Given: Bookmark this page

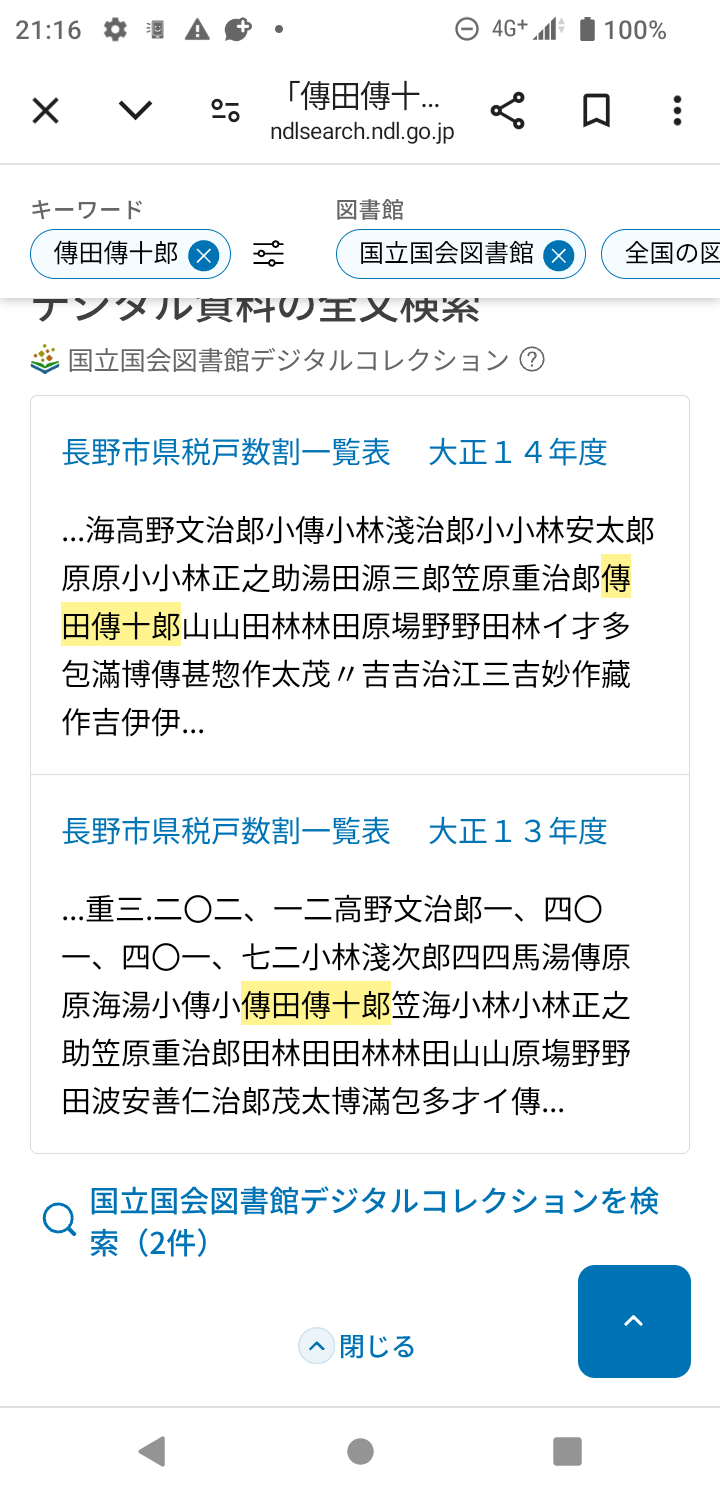Looking at the screenshot, I should [596, 111].
